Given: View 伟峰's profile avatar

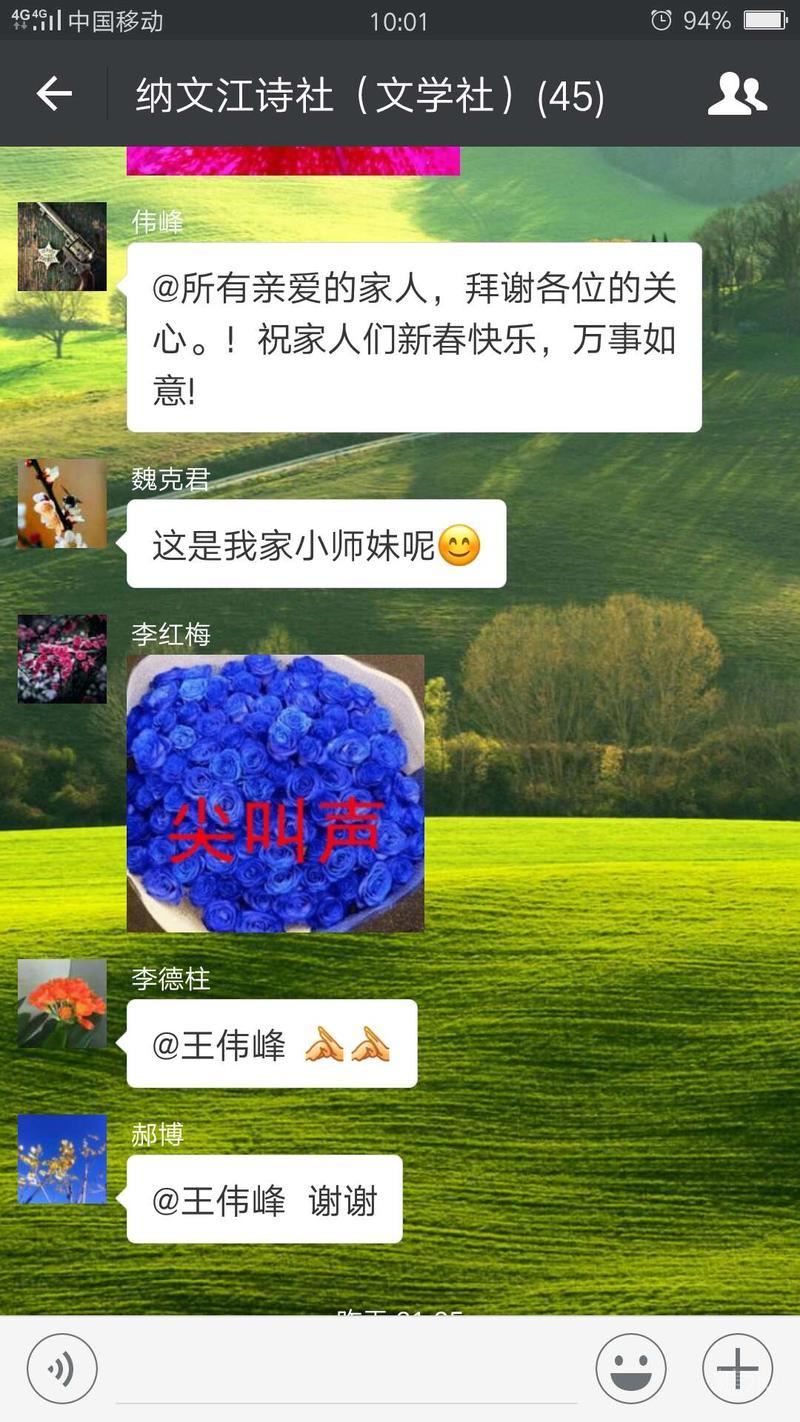Looking at the screenshot, I should click(x=62, y=247).
